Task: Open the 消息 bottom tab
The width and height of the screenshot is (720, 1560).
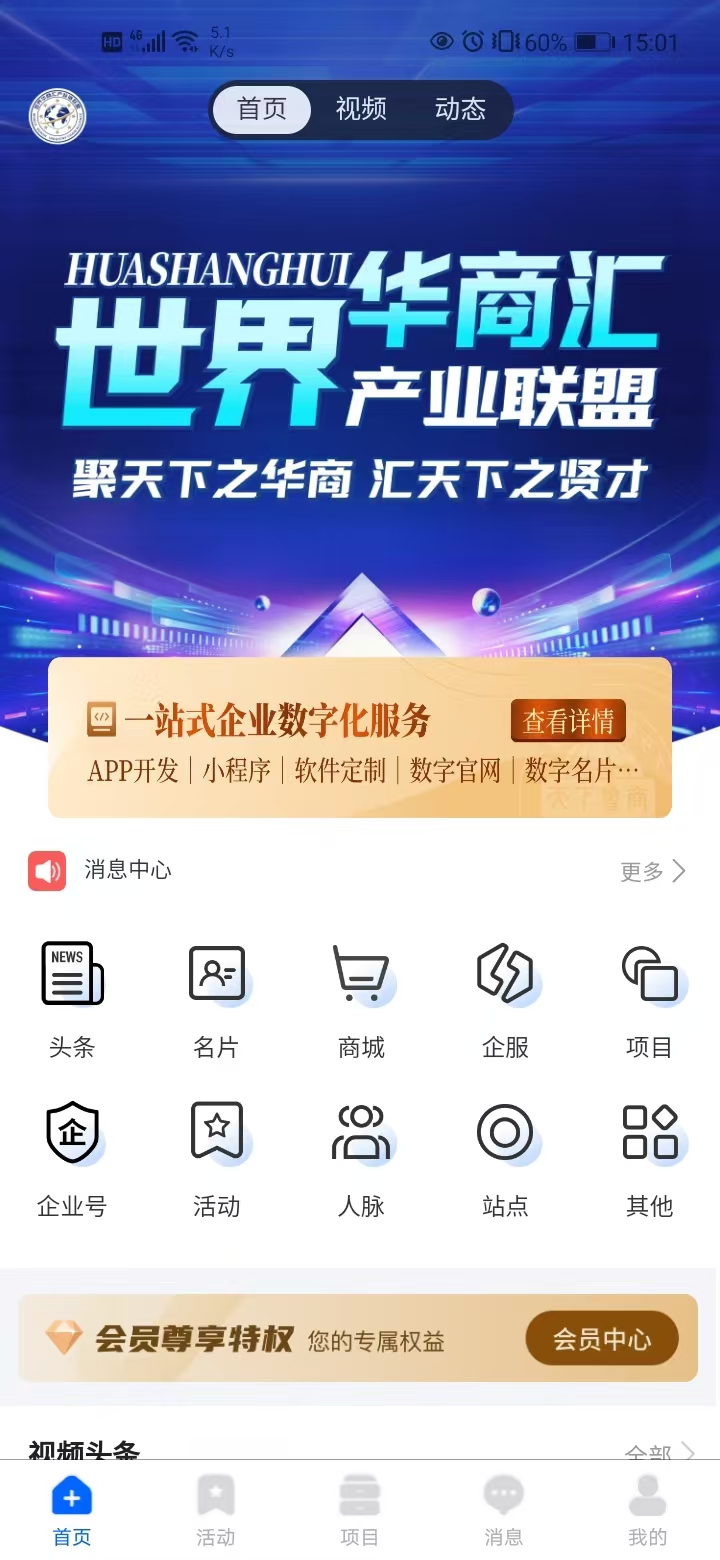Action: 504,1510
